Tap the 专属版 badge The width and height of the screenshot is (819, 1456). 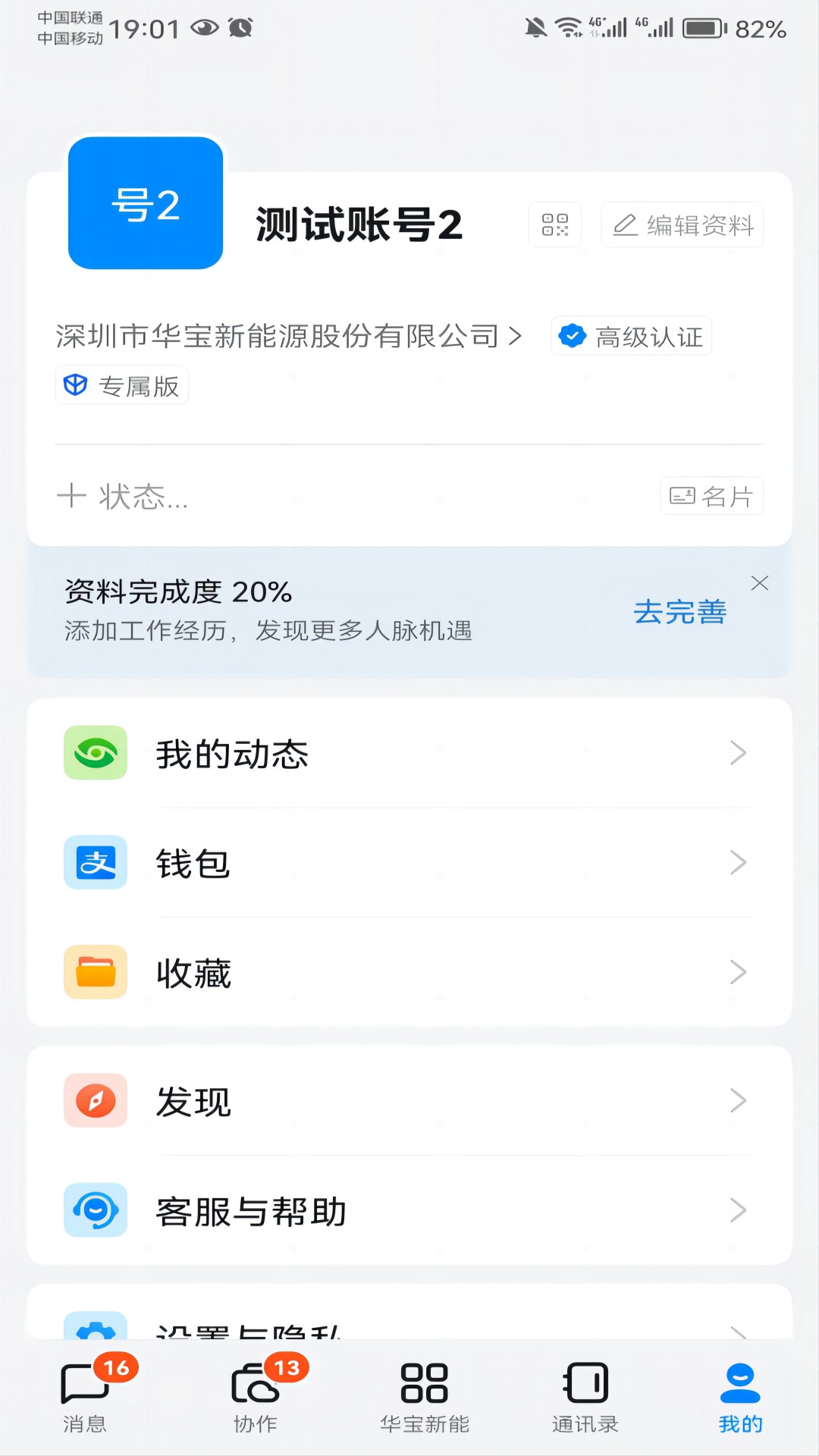pyautogui.click(x=122, y=386)
